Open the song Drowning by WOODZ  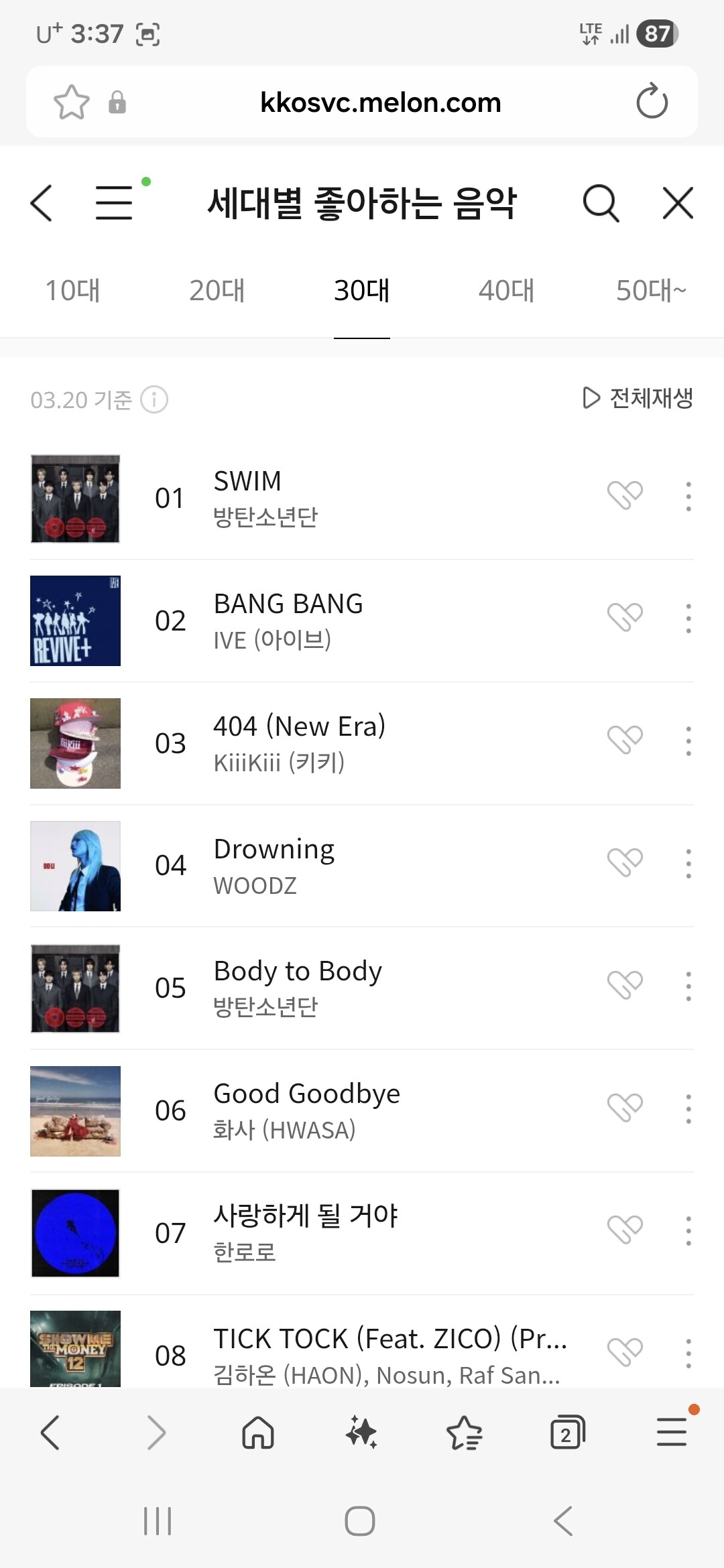point(274,850)
